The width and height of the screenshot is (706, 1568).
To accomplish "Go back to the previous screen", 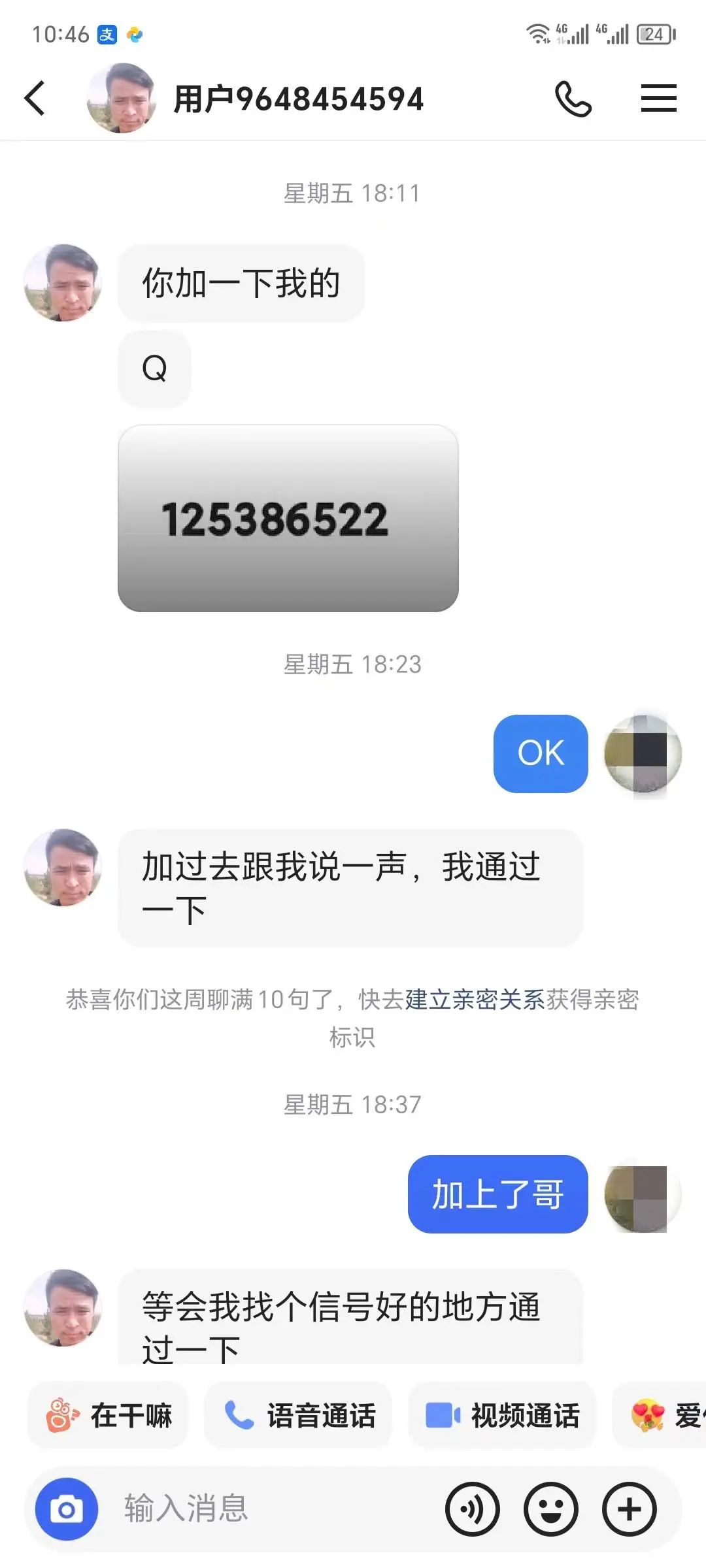I will click(x=35, y=99).
